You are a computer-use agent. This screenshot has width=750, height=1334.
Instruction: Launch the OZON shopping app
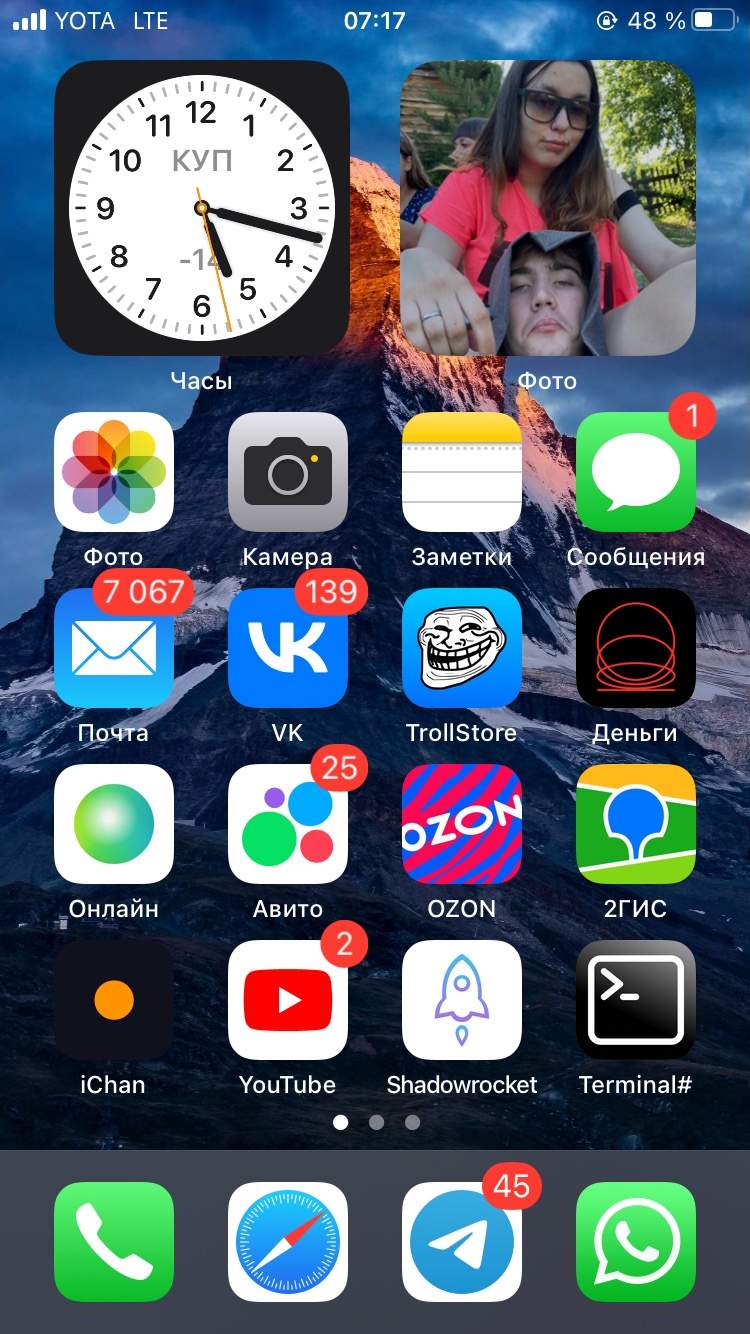tap(462, 824)
